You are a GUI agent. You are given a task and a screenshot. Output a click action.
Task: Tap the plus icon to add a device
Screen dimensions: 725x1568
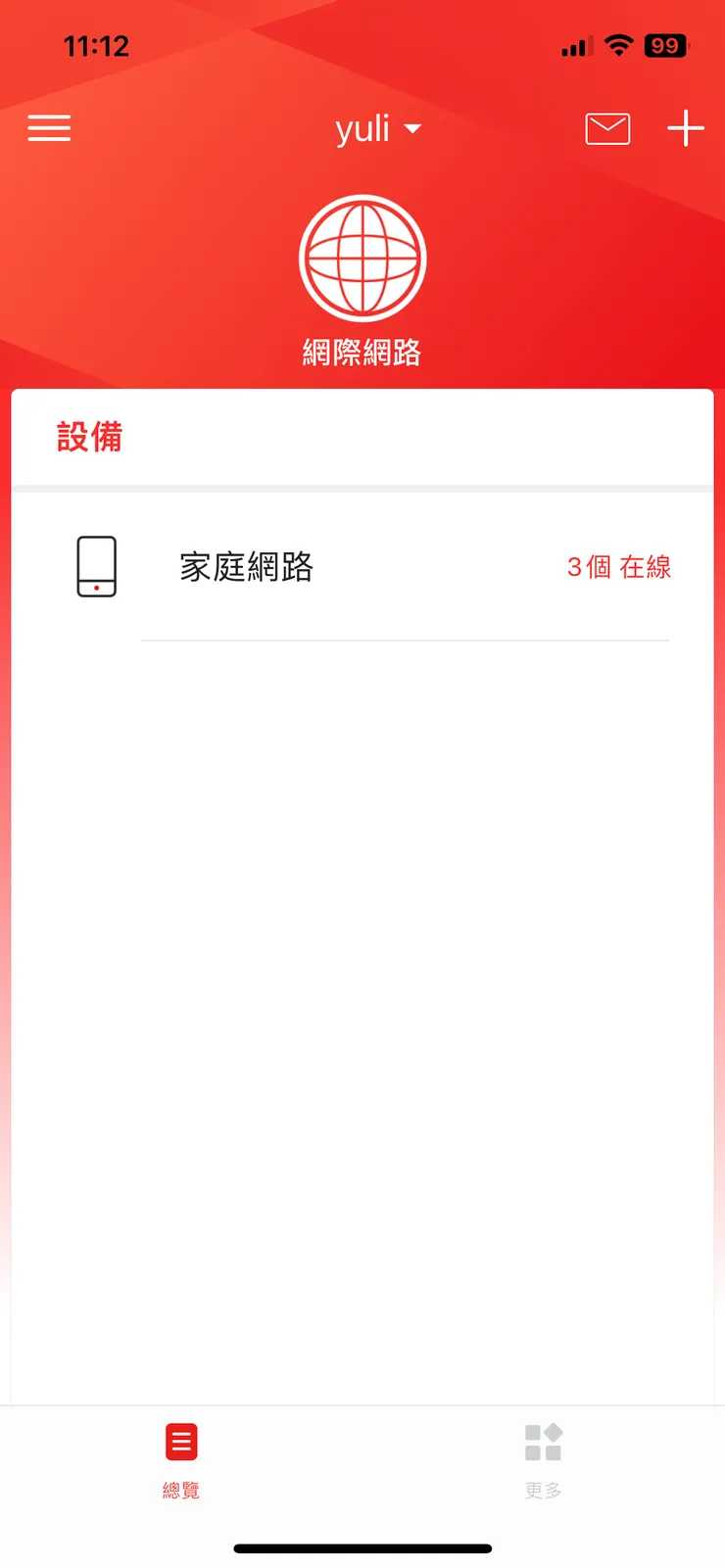pos(686,128)
